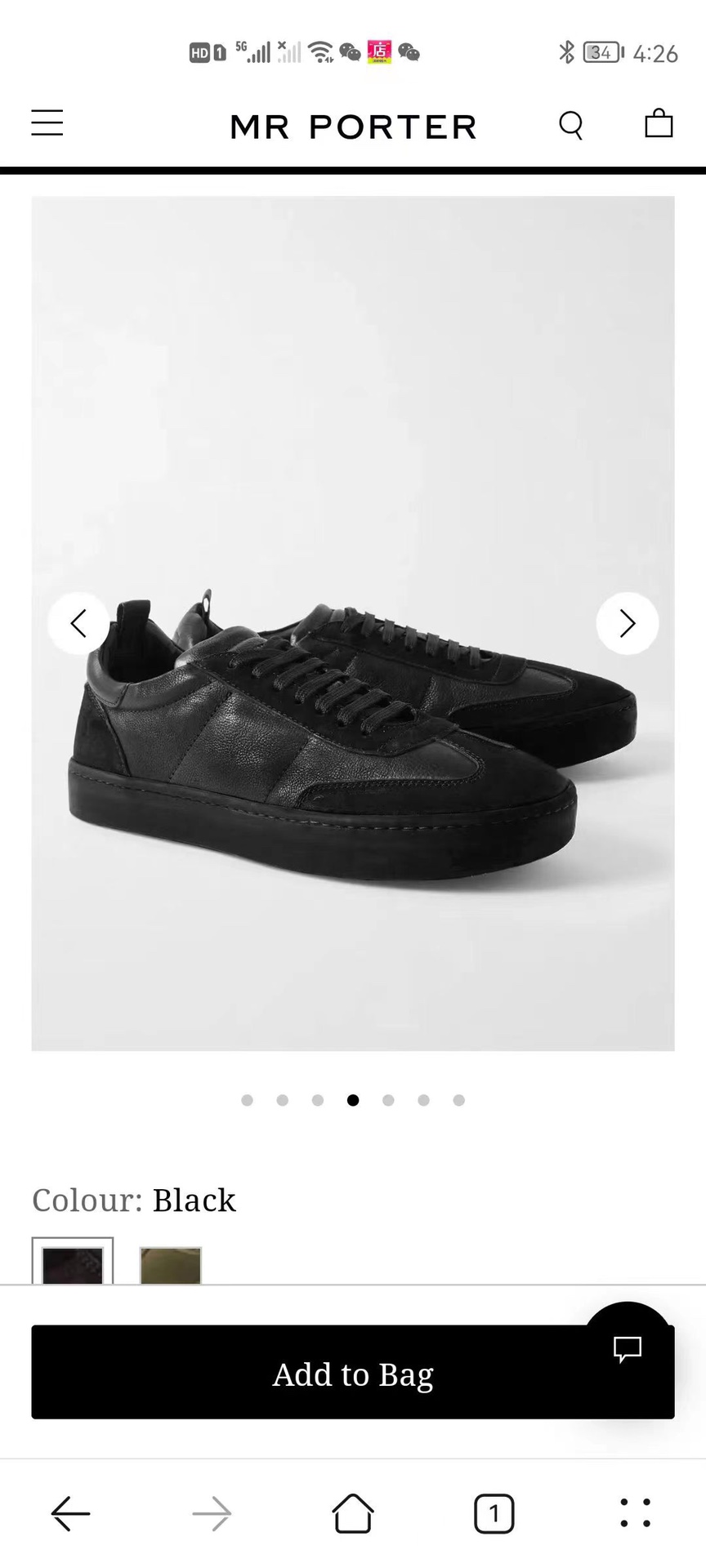Select the black colour swatch
This screenshot has width=706, height=1568.
click(73, 1263)
